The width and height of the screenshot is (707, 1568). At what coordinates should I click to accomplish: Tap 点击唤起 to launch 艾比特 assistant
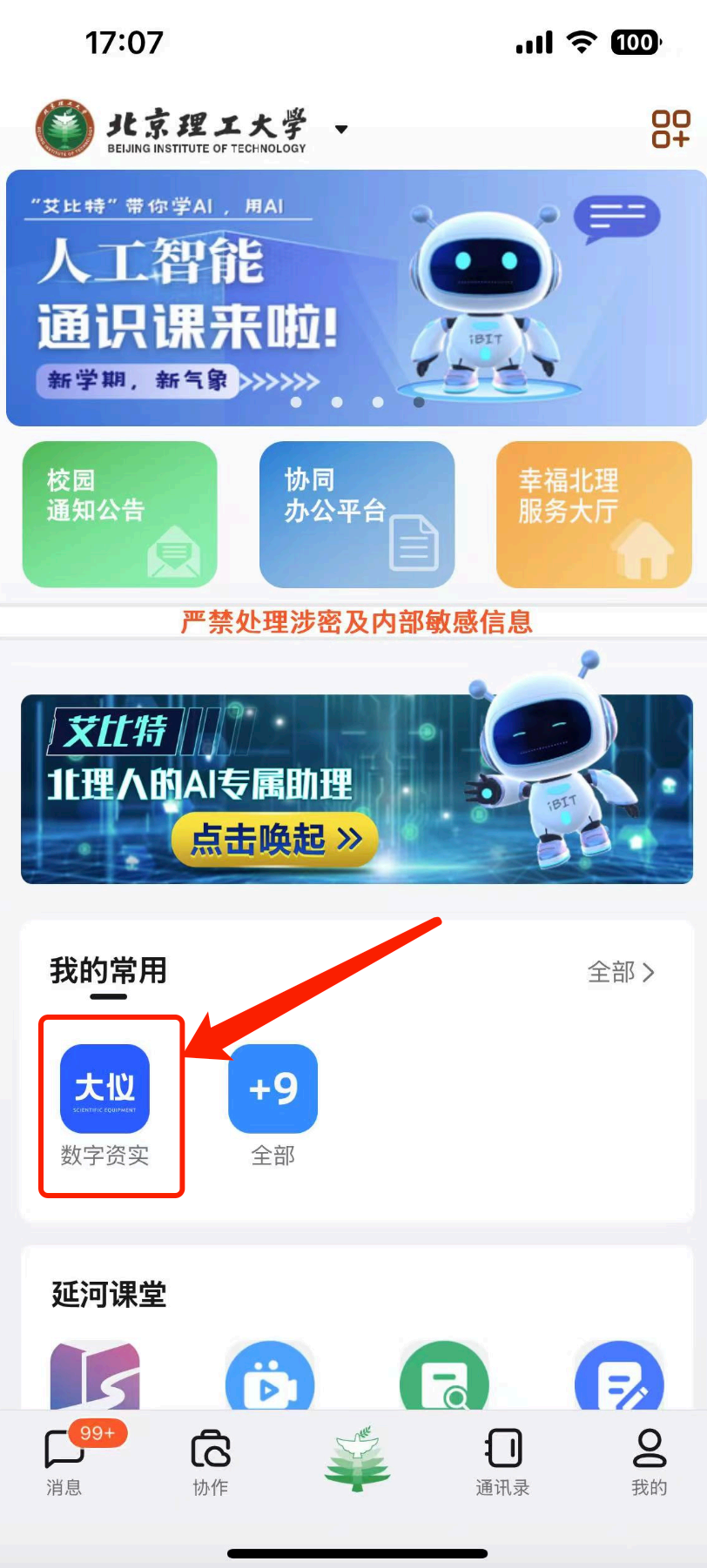click(274, 840)
